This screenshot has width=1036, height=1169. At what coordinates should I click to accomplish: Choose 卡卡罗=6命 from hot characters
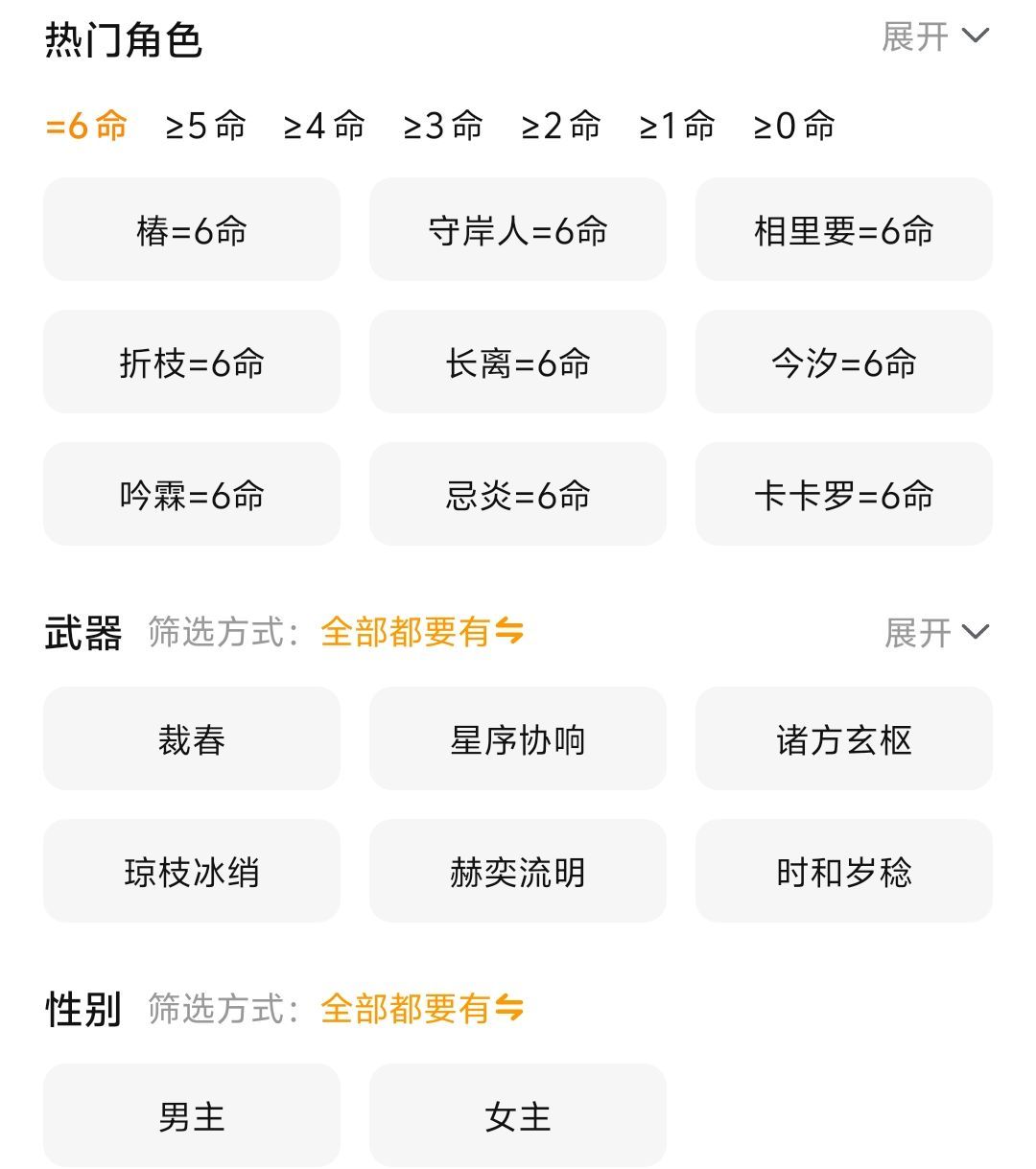pyautogui.click(x=844, y=495)
